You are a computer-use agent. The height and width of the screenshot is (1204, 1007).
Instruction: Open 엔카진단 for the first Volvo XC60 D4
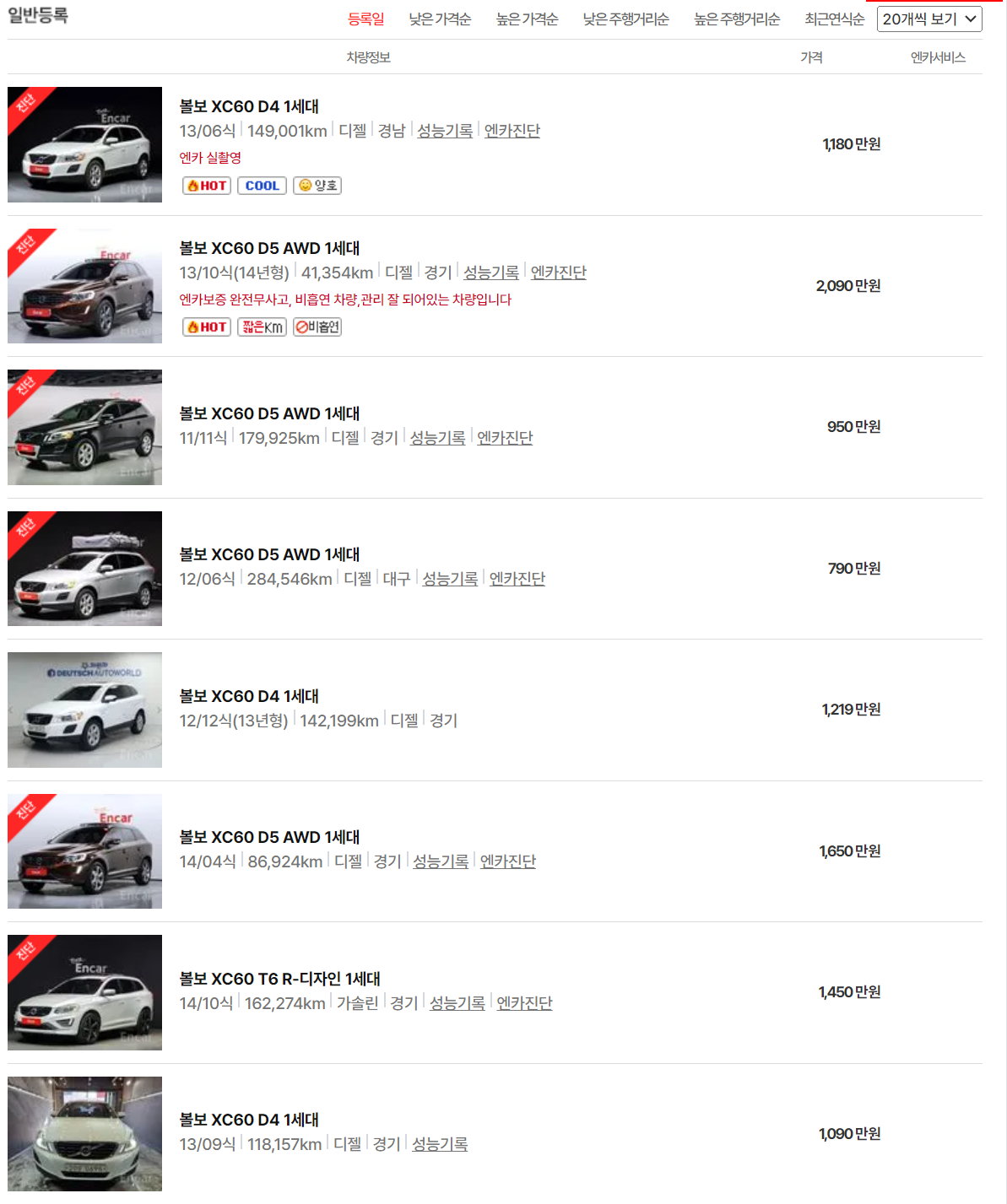511,131
